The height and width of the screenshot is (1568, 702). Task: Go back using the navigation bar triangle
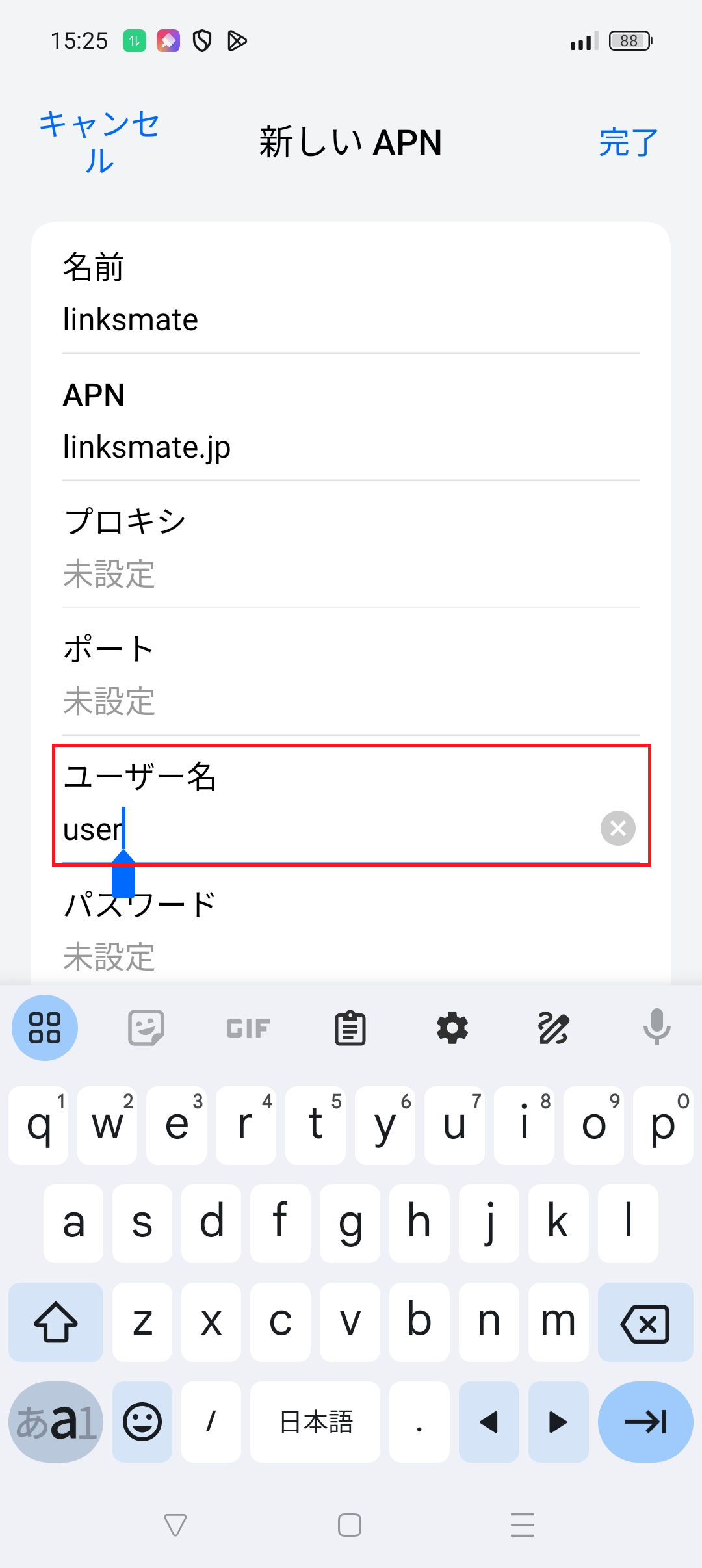[175, 1525]
